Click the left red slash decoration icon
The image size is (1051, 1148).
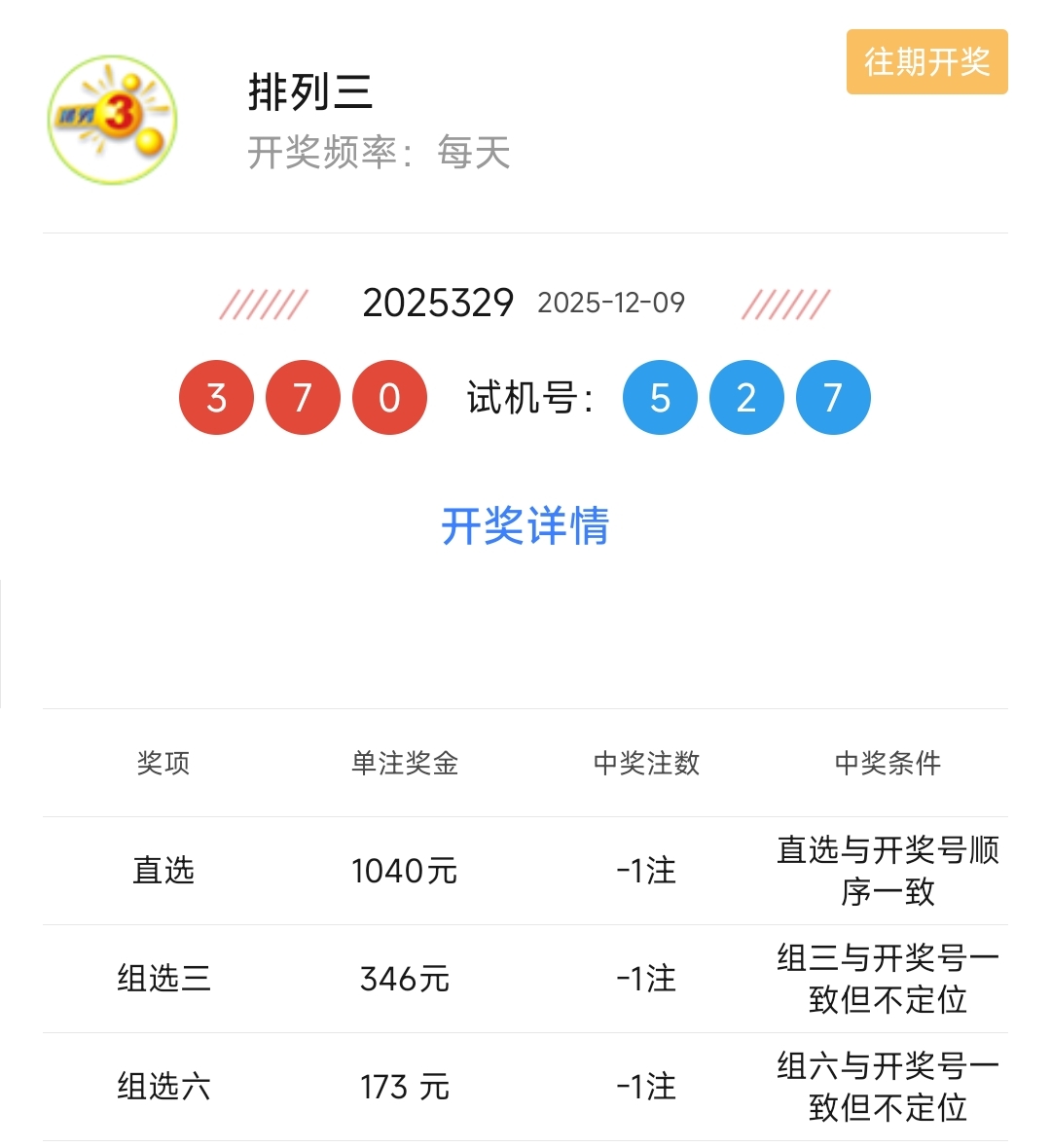[265, 305]
